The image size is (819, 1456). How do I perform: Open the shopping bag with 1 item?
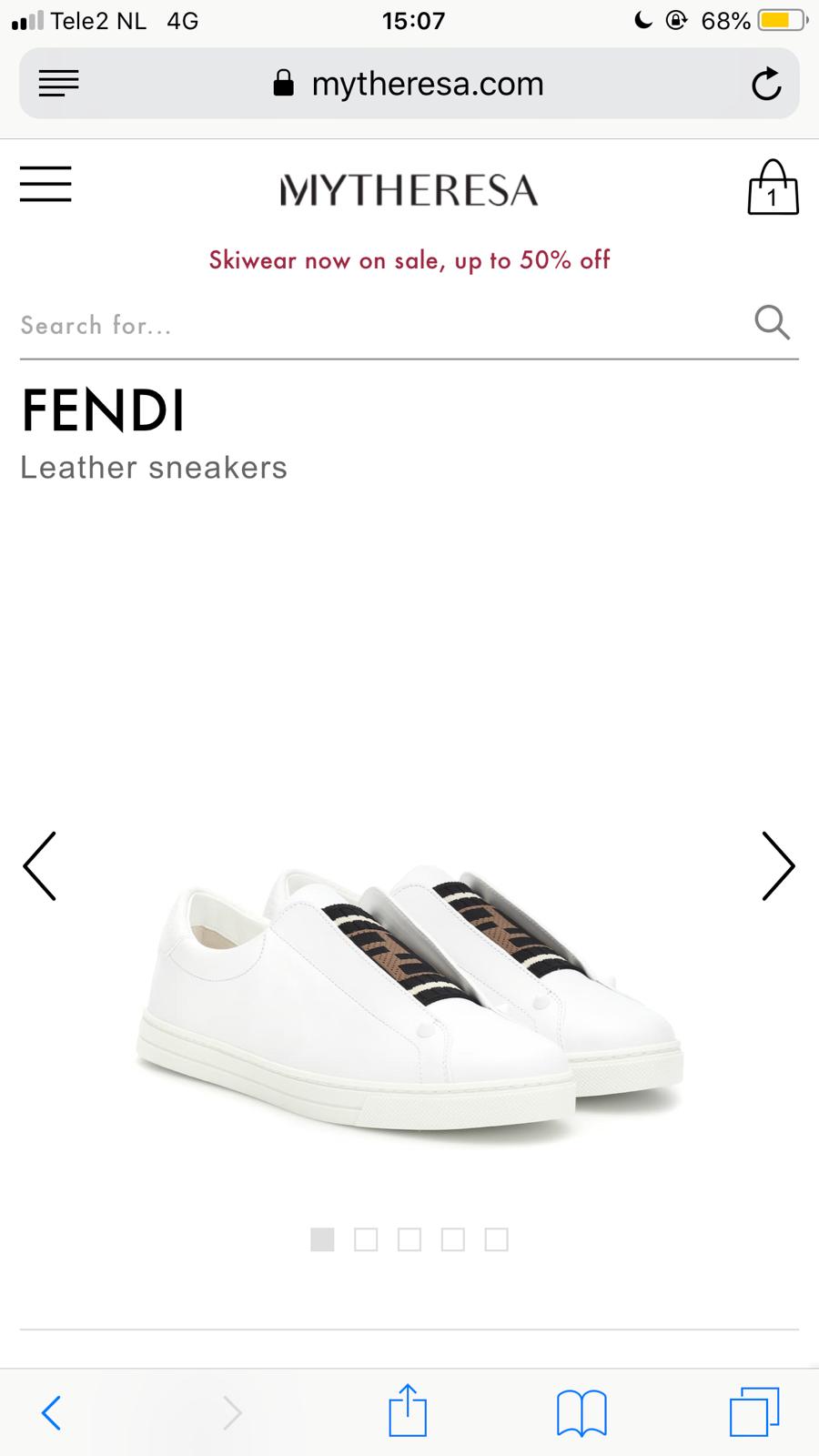pos(773,187)
